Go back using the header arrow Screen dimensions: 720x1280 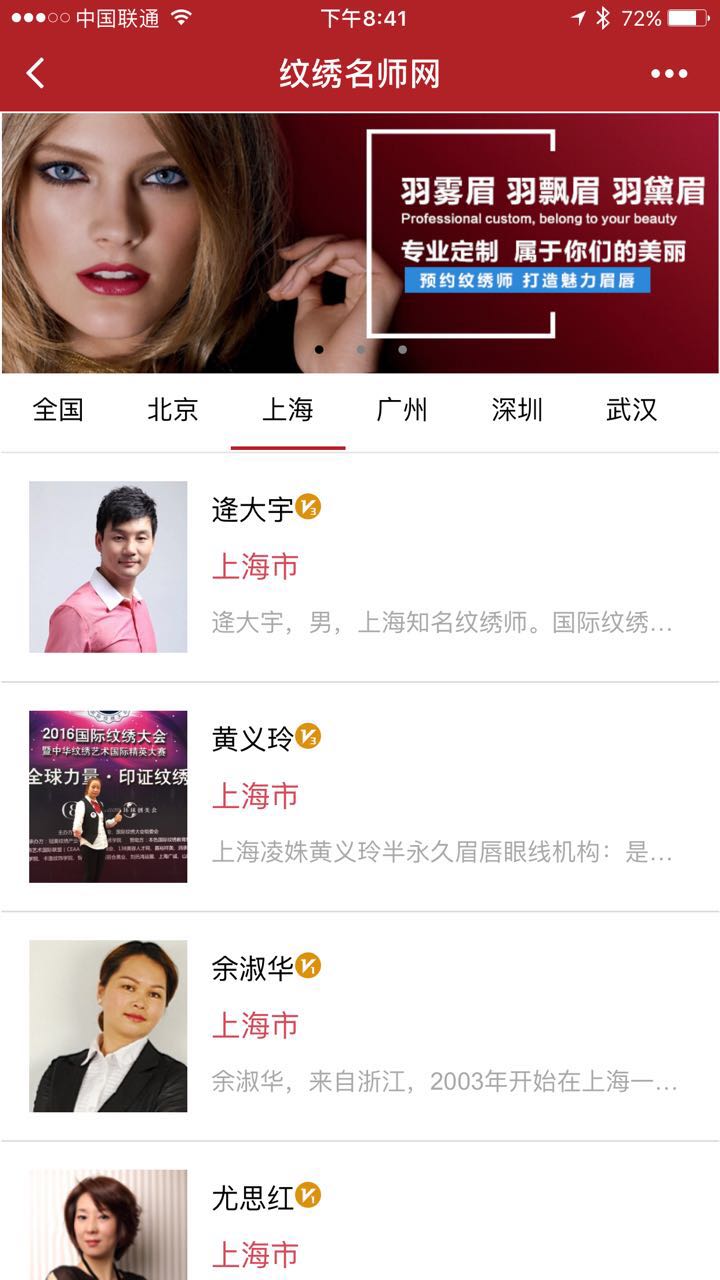point(36,74)
